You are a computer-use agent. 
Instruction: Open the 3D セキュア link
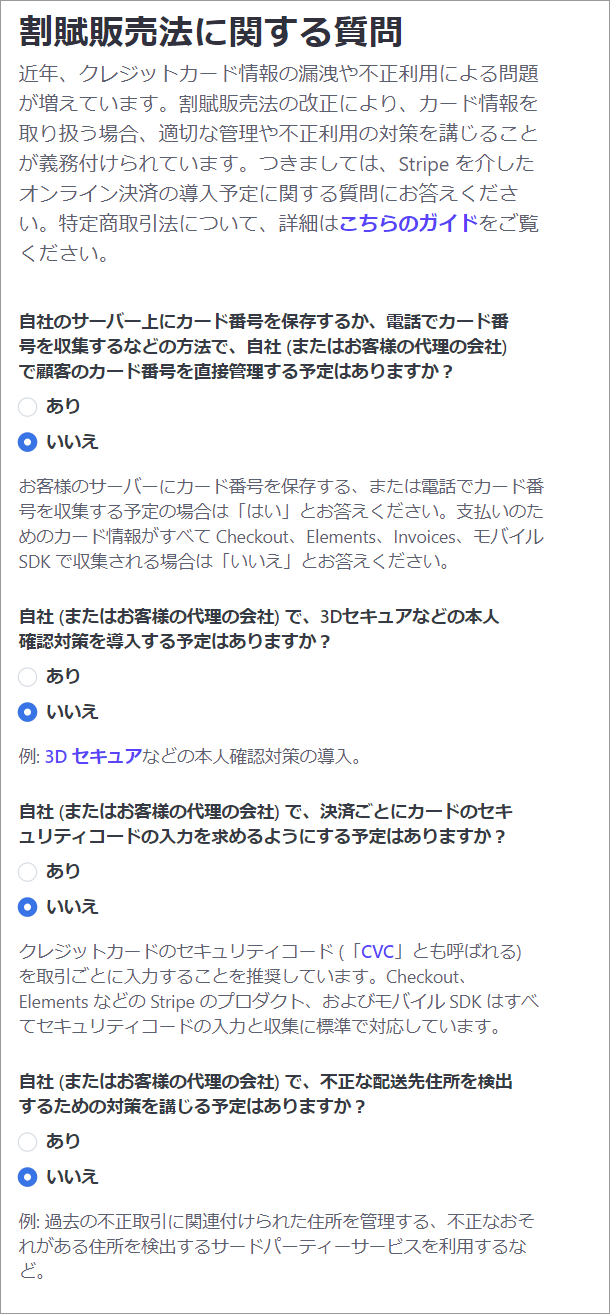pos(93,756)
